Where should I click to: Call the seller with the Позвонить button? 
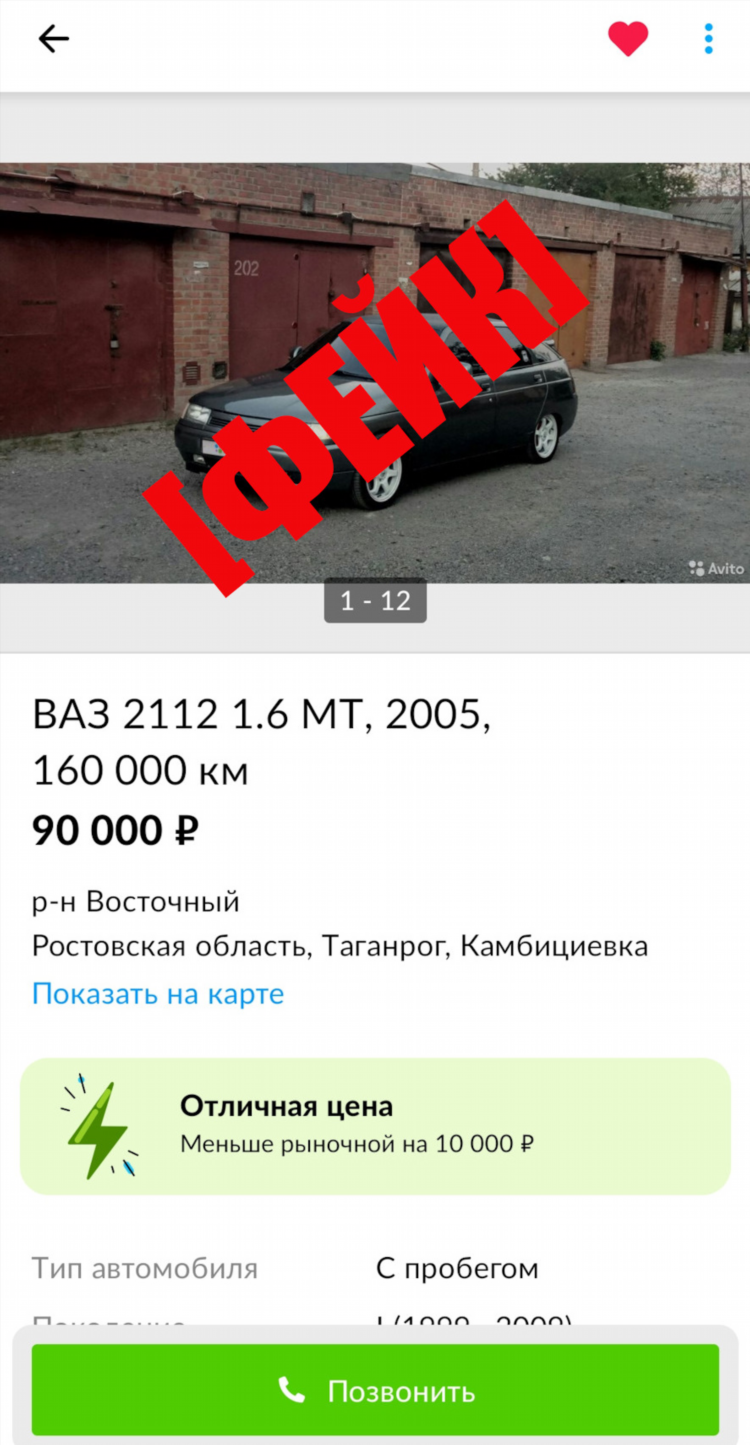tap(375, 1390)
